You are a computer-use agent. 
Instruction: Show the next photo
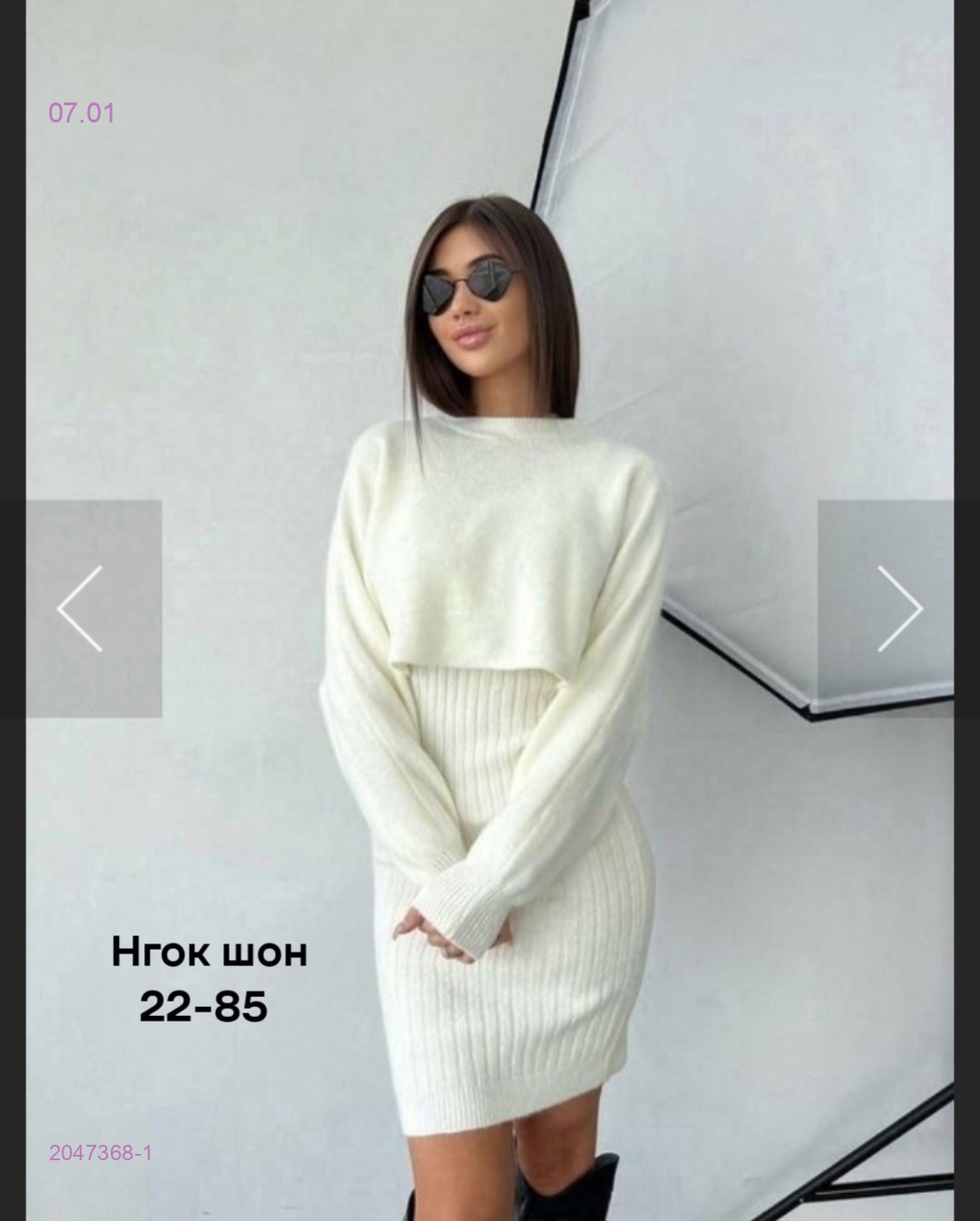[898, 608]
